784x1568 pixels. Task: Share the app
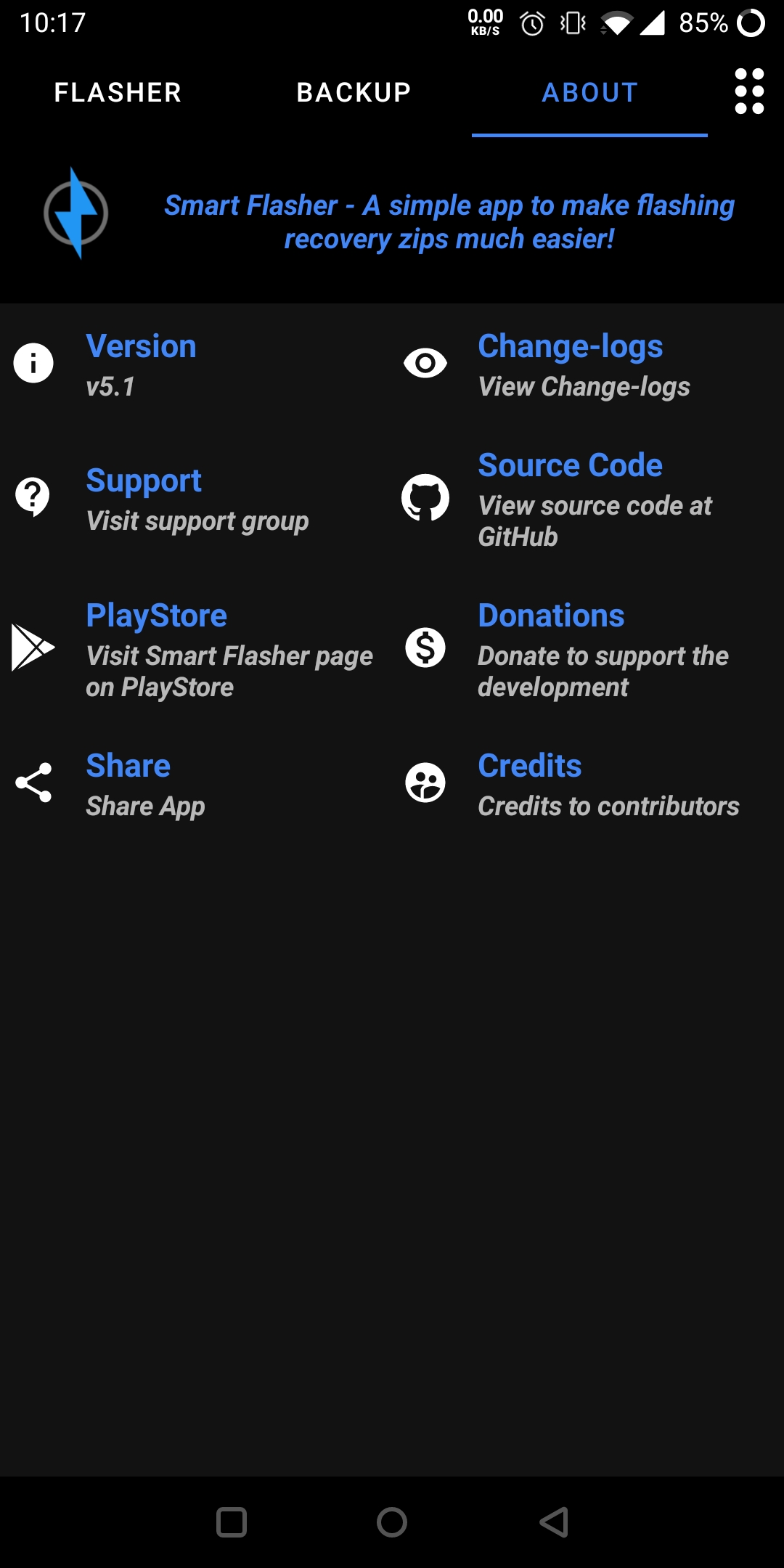(196, 784)
